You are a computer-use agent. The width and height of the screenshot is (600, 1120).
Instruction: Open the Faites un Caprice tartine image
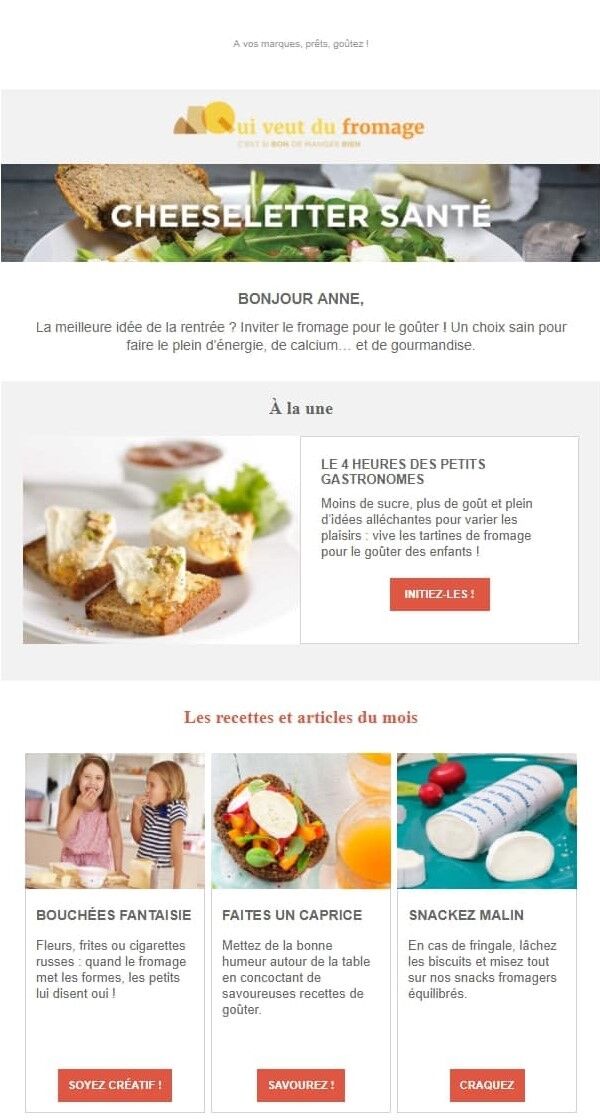click(300, 821)
